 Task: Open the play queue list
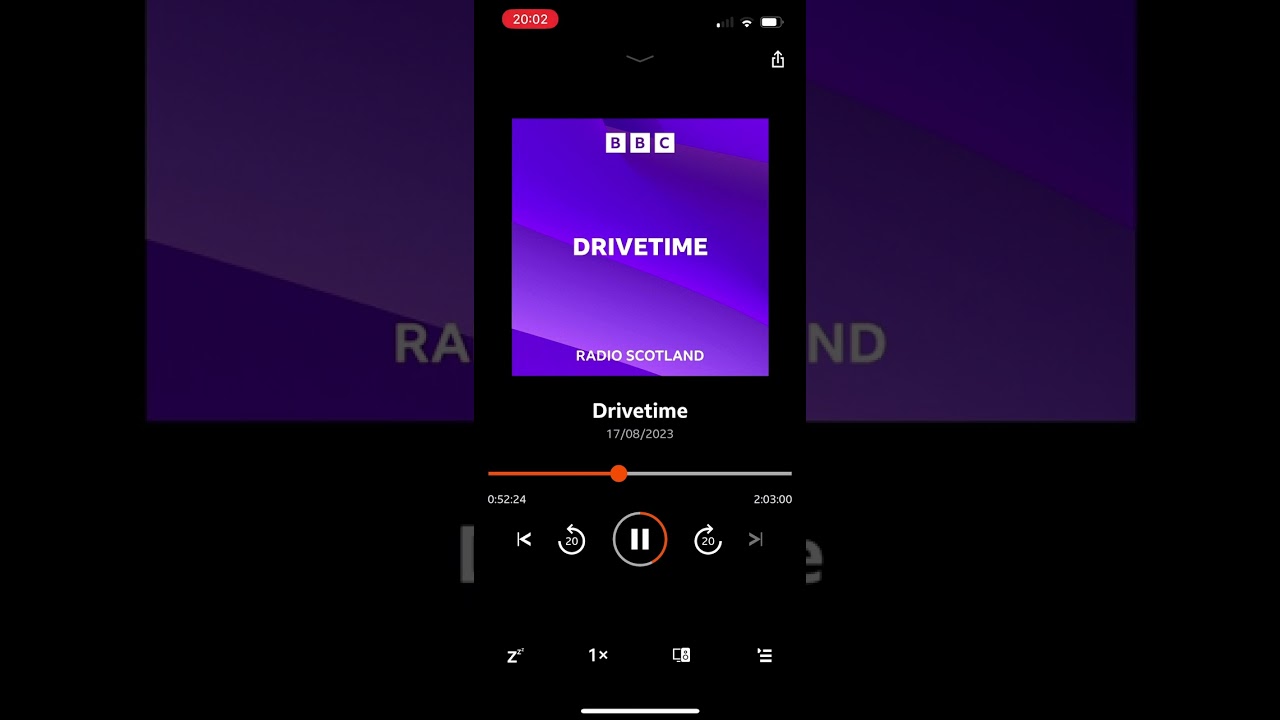coord(765,656)
